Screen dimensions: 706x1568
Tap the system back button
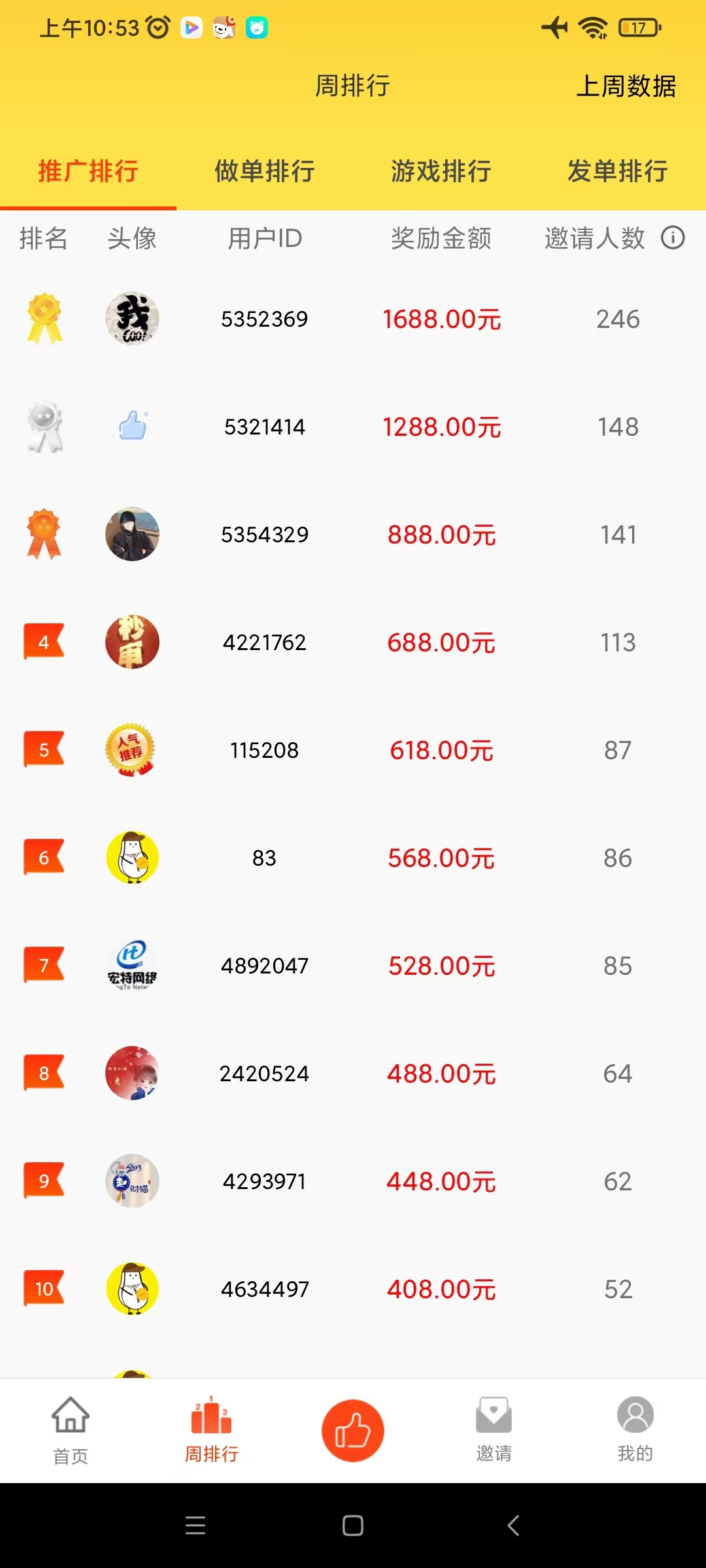tap(513, 1526)
